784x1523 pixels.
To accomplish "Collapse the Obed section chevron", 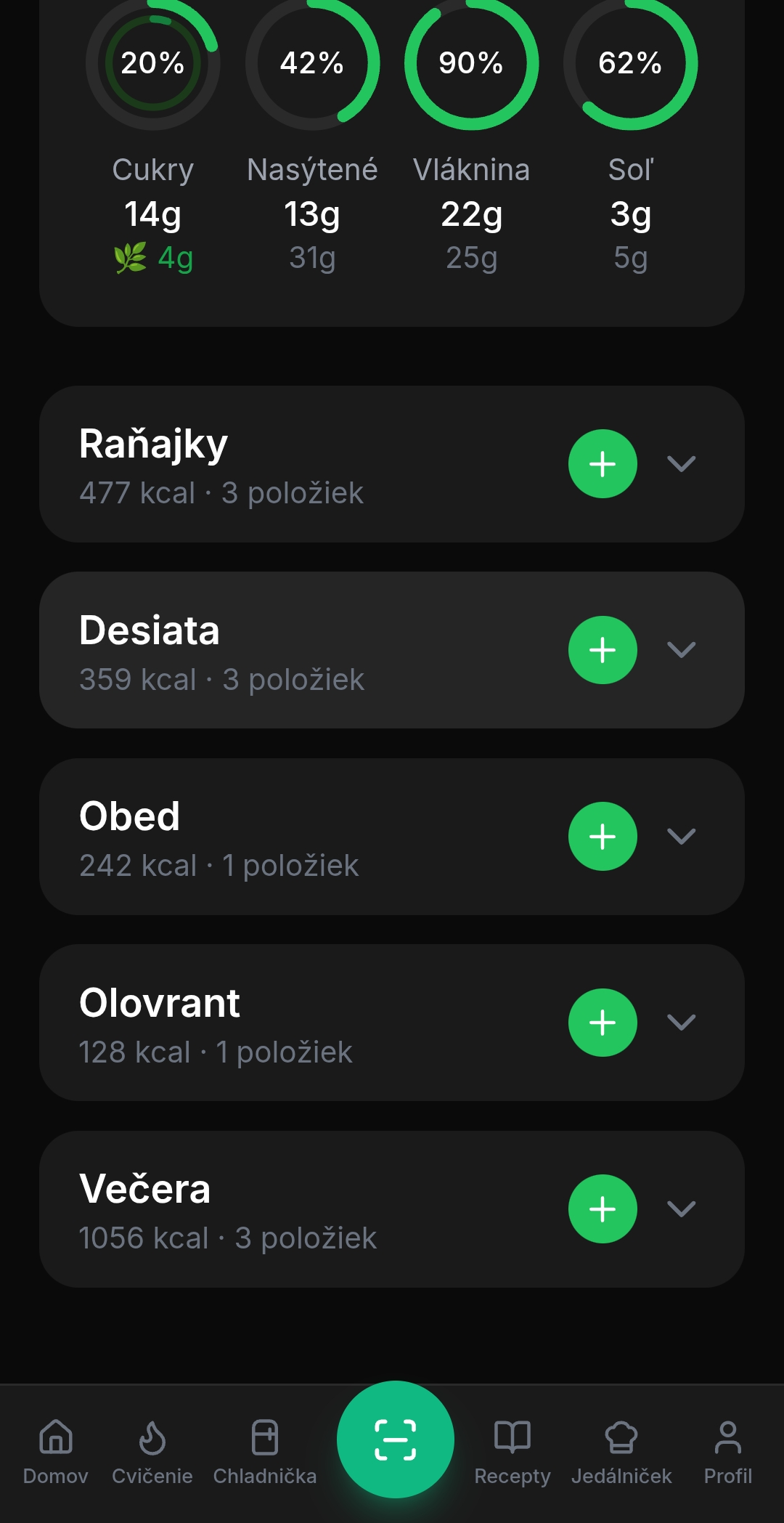I will click(682, 837).
